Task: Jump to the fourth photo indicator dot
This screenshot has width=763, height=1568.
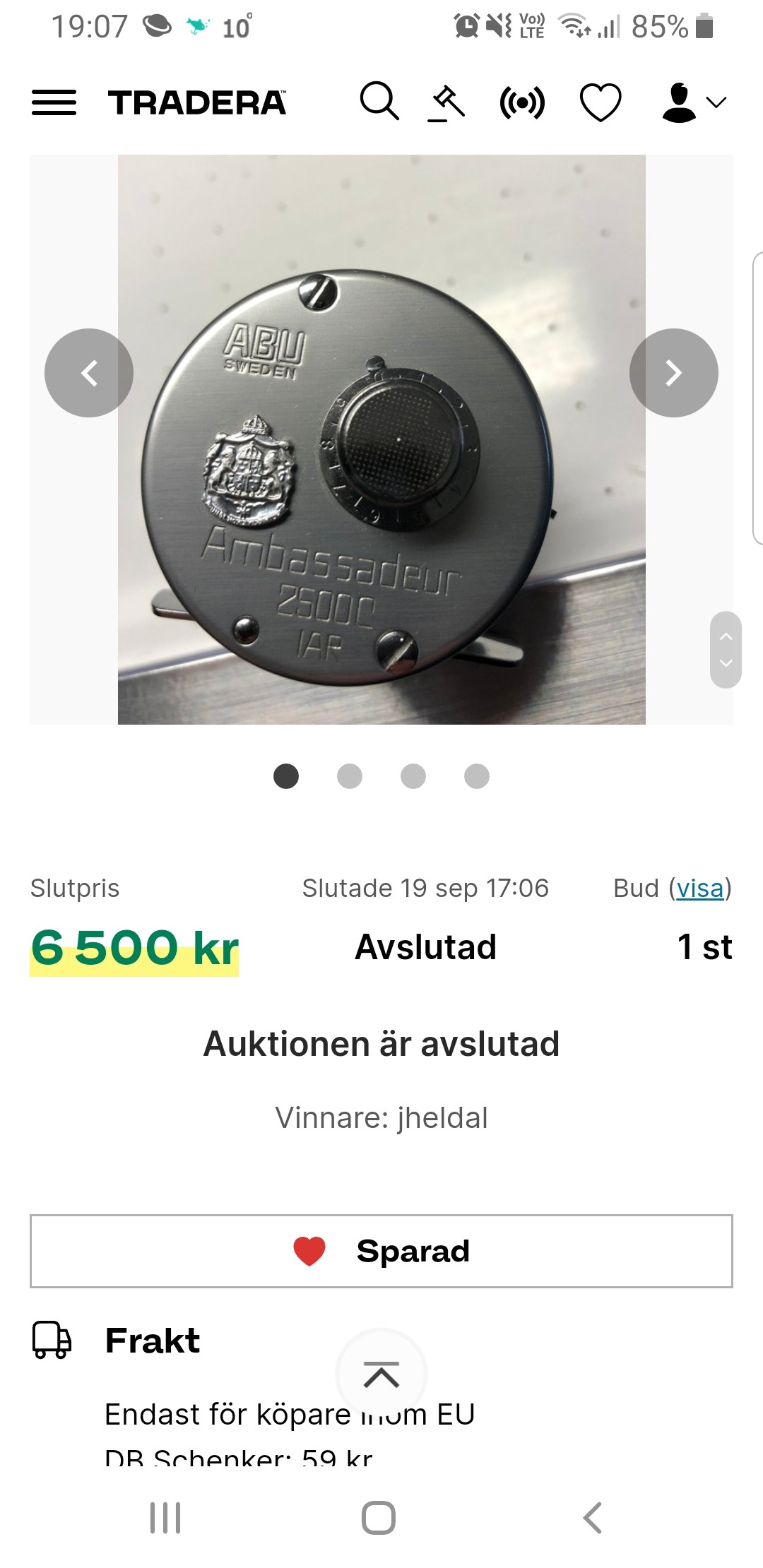Action: (x=477, y=776)
